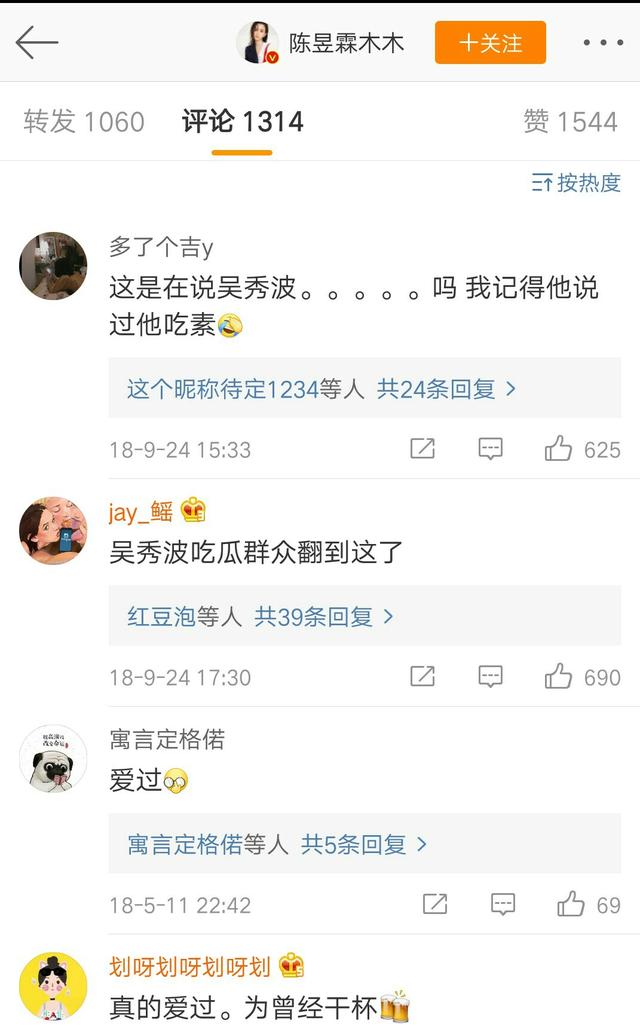Open the three-dot overflow menu
Viewport: 640px width, 1033px height.
[x=602, y=43]
